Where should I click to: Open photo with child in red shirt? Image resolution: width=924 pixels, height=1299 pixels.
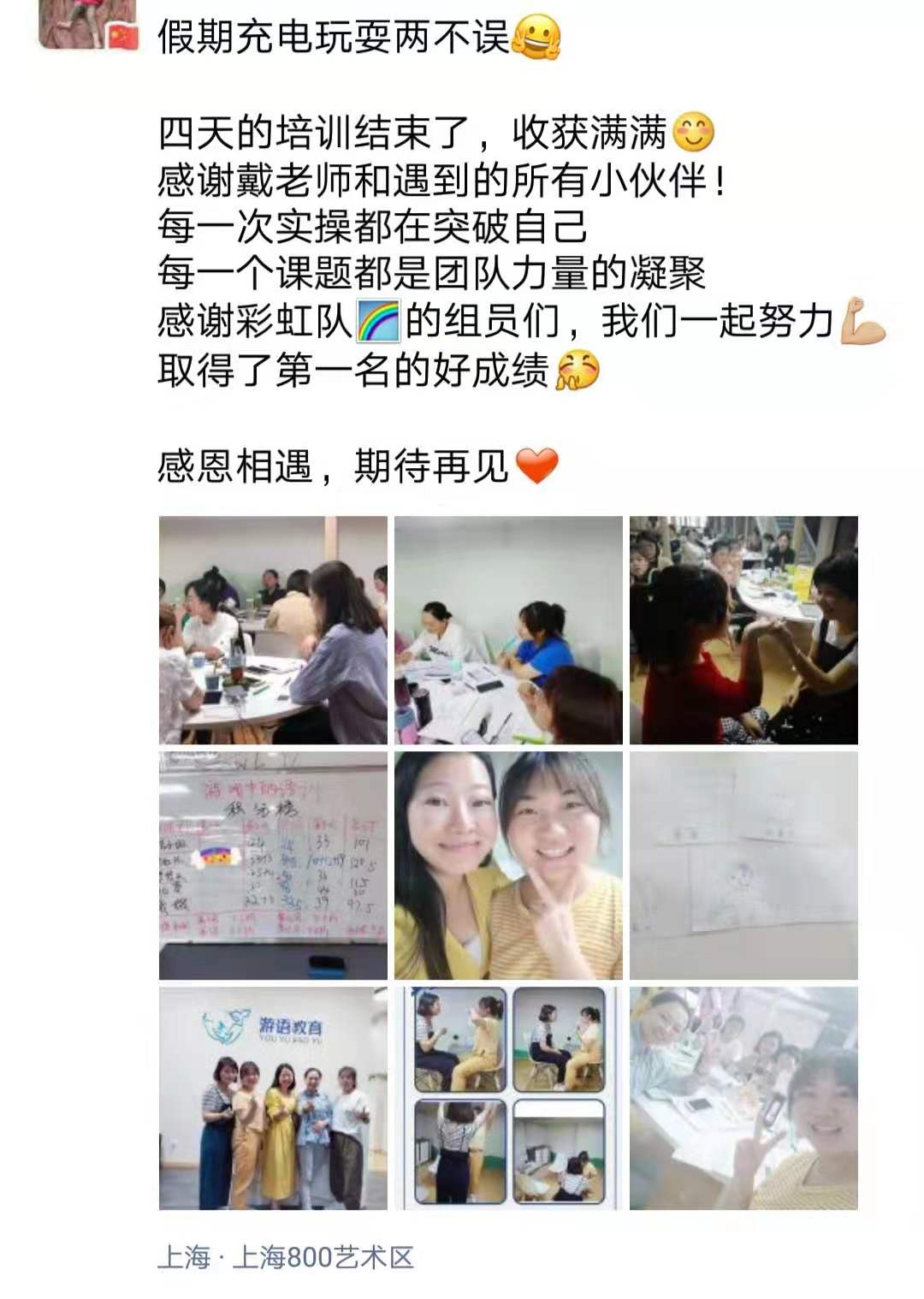coord(743,630)
